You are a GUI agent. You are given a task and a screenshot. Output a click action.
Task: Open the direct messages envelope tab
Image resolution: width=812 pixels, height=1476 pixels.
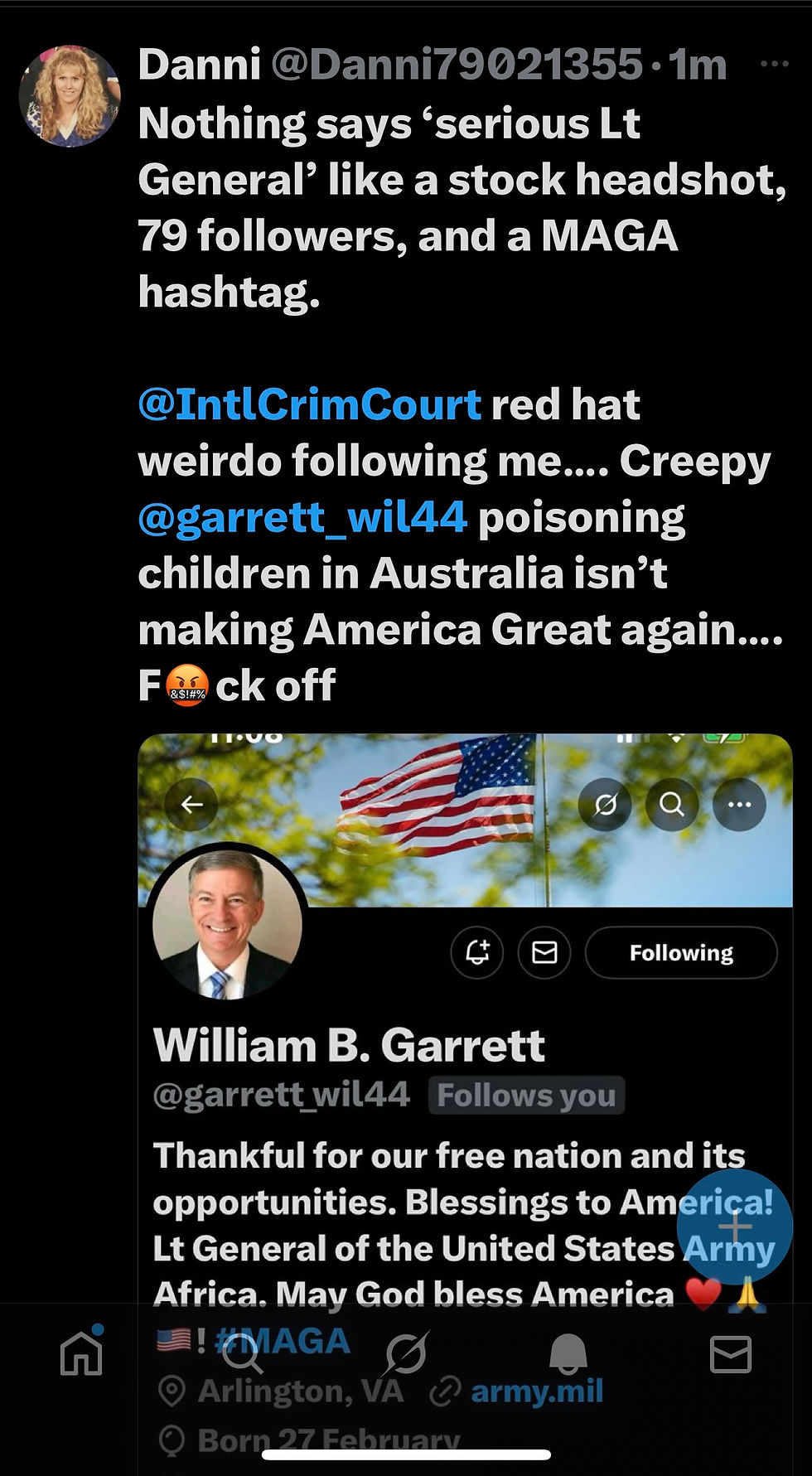(x=730, y=1354)
